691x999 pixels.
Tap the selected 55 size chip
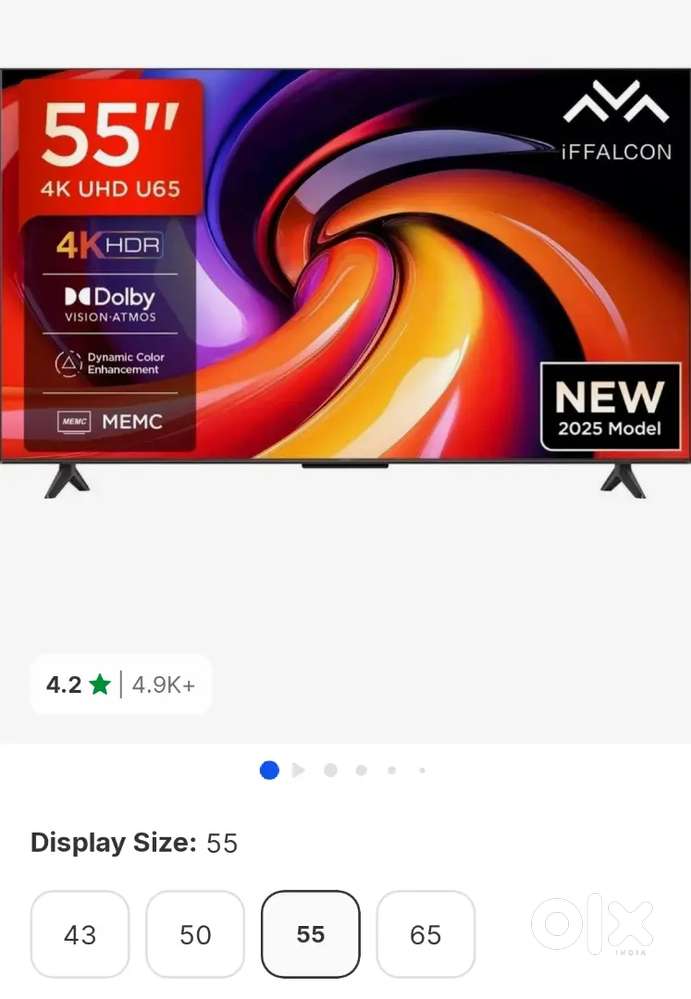[x=310, y=934]
